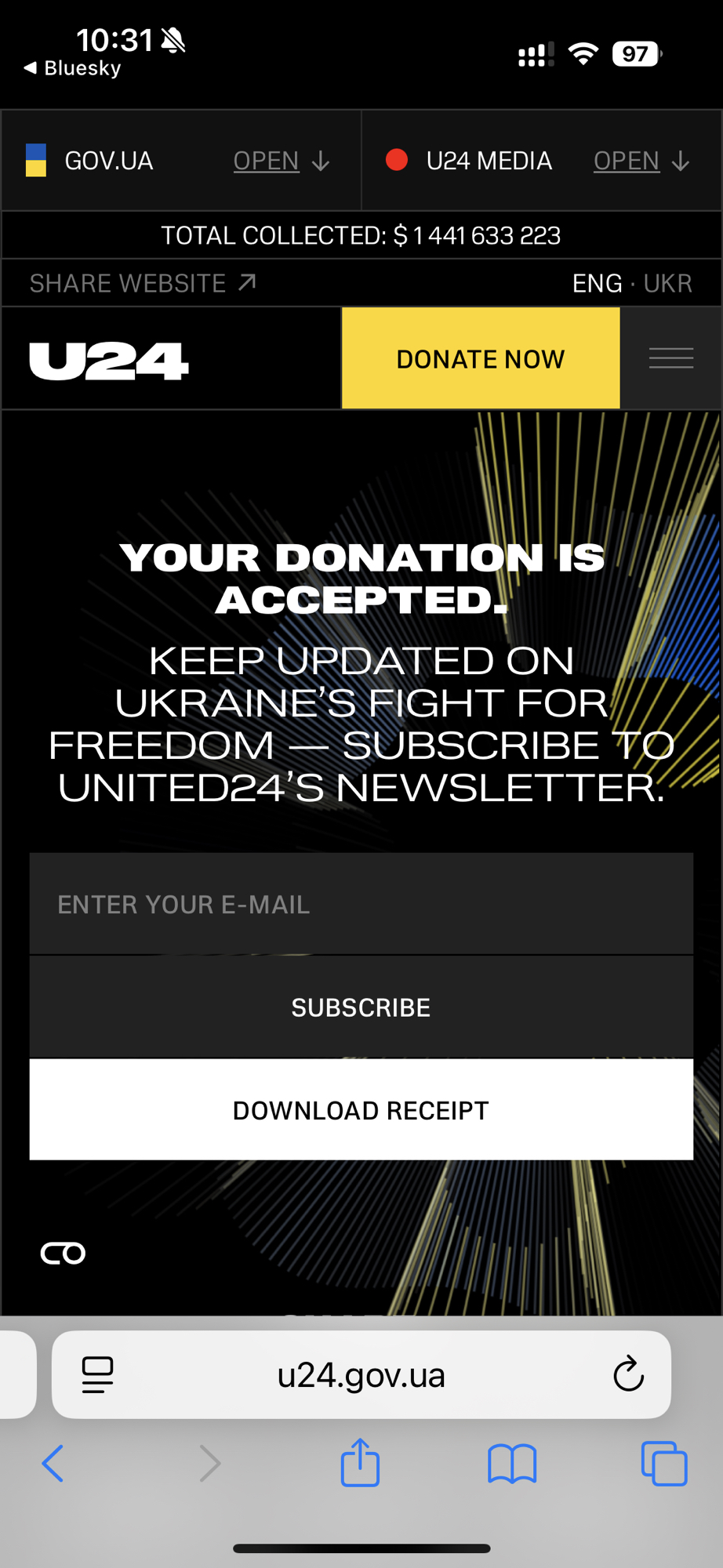Open Safari bookmarks
Viewport: 723px width, 1568px height.
point(511,1463)
